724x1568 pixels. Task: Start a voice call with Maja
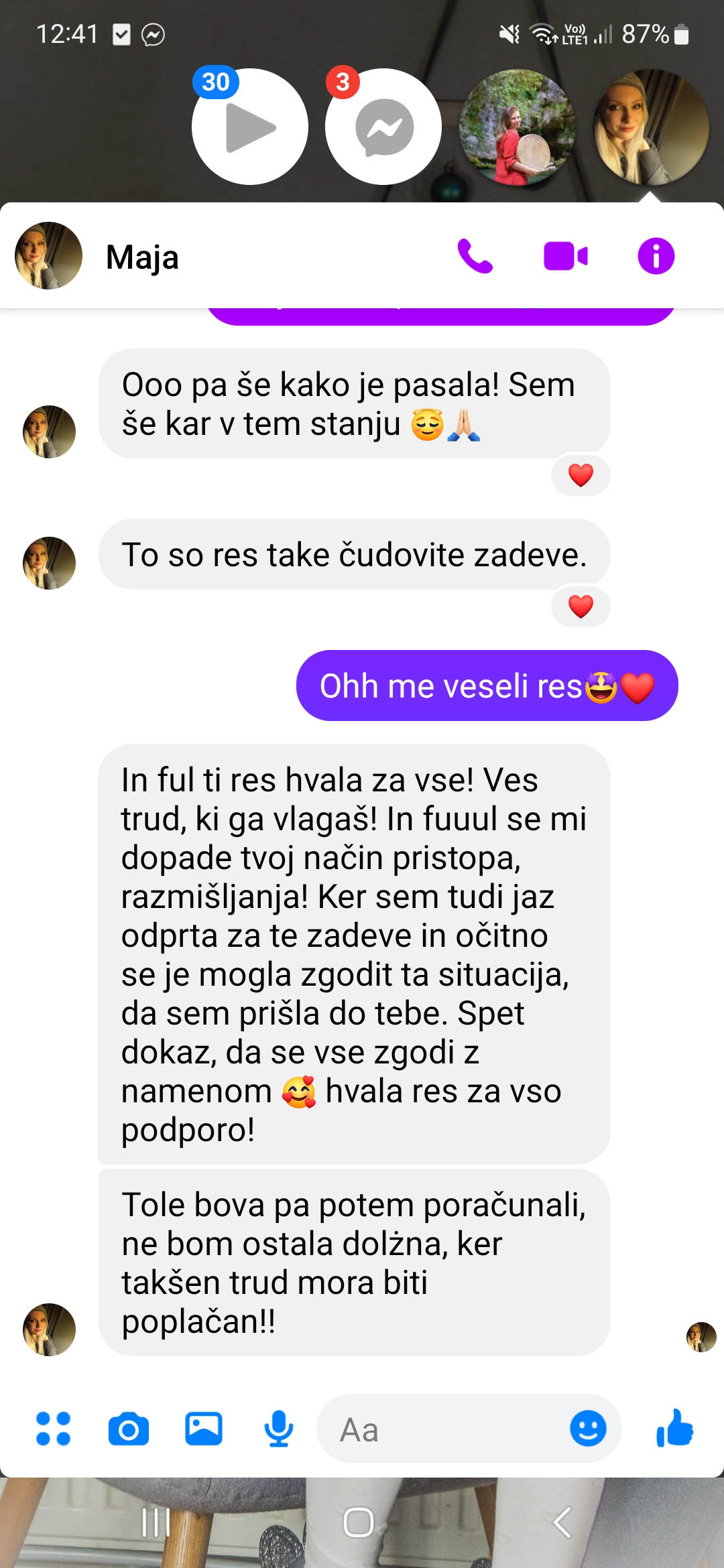475,256
